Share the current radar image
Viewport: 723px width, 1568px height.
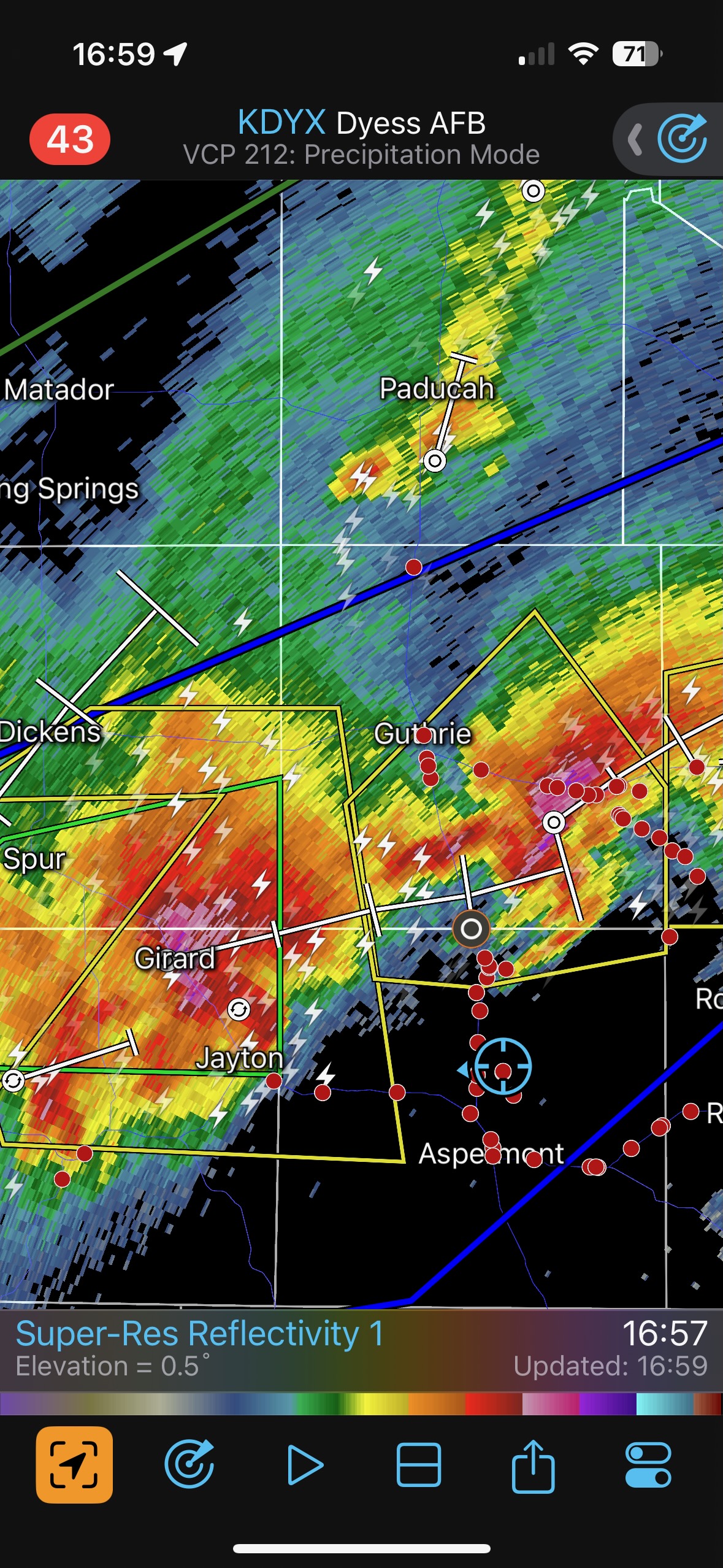(x=533, y=1465)
